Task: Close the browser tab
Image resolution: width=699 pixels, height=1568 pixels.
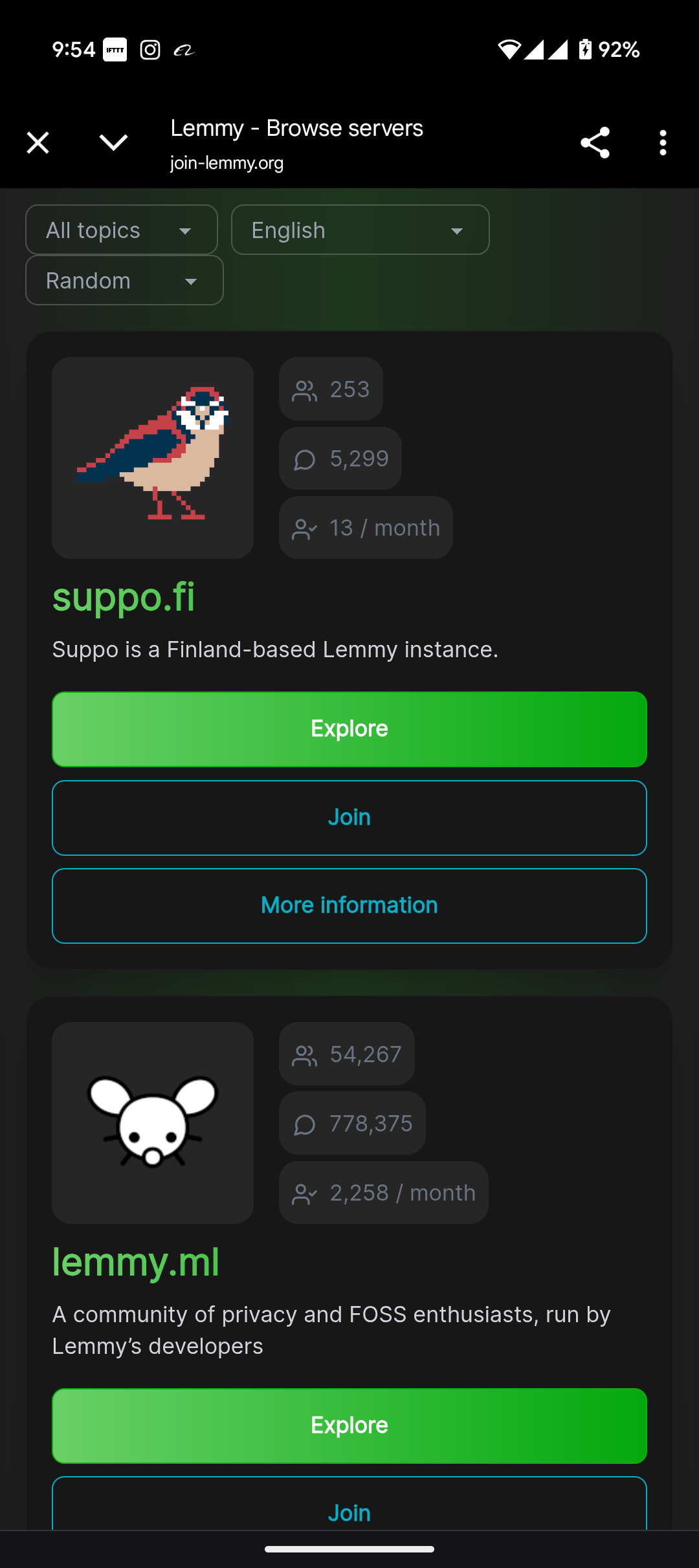Action: 38,143
